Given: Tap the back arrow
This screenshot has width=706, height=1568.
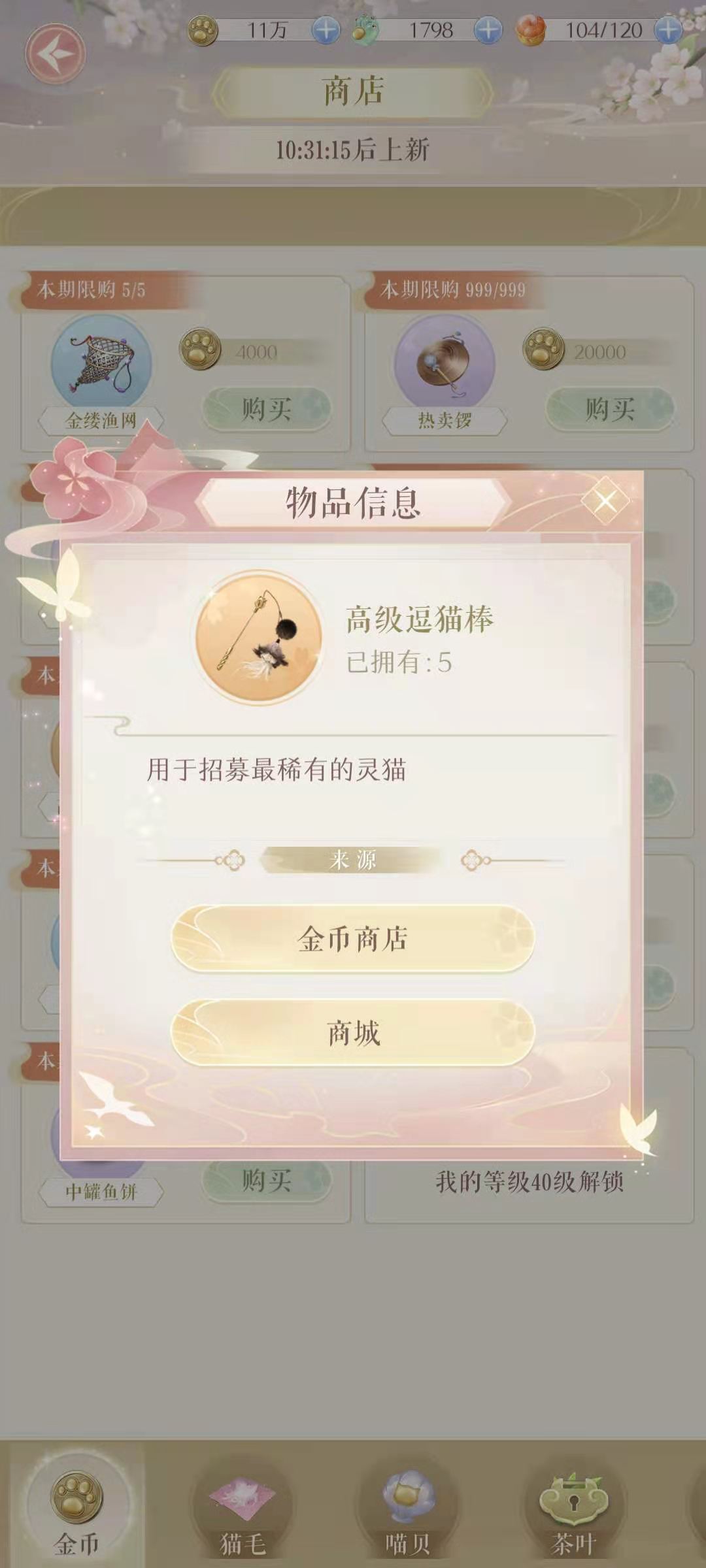Looking at the screenshot, I should (56, 54).
